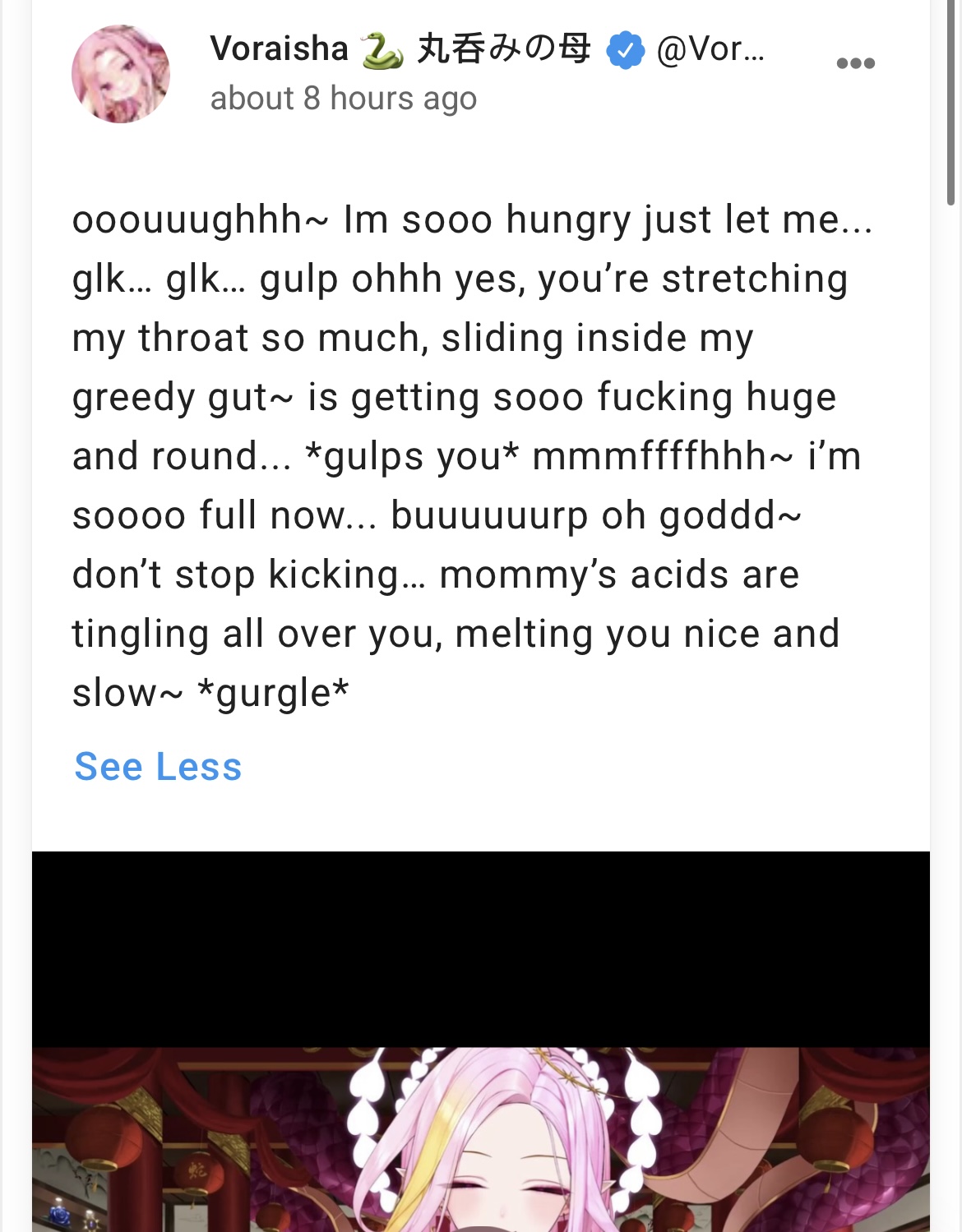Image resolution: width=962 pixels, height=1232 pixels.
Task: Open Voraisha's profile picture
Action: pyautogui.click(x=121, y=74)
